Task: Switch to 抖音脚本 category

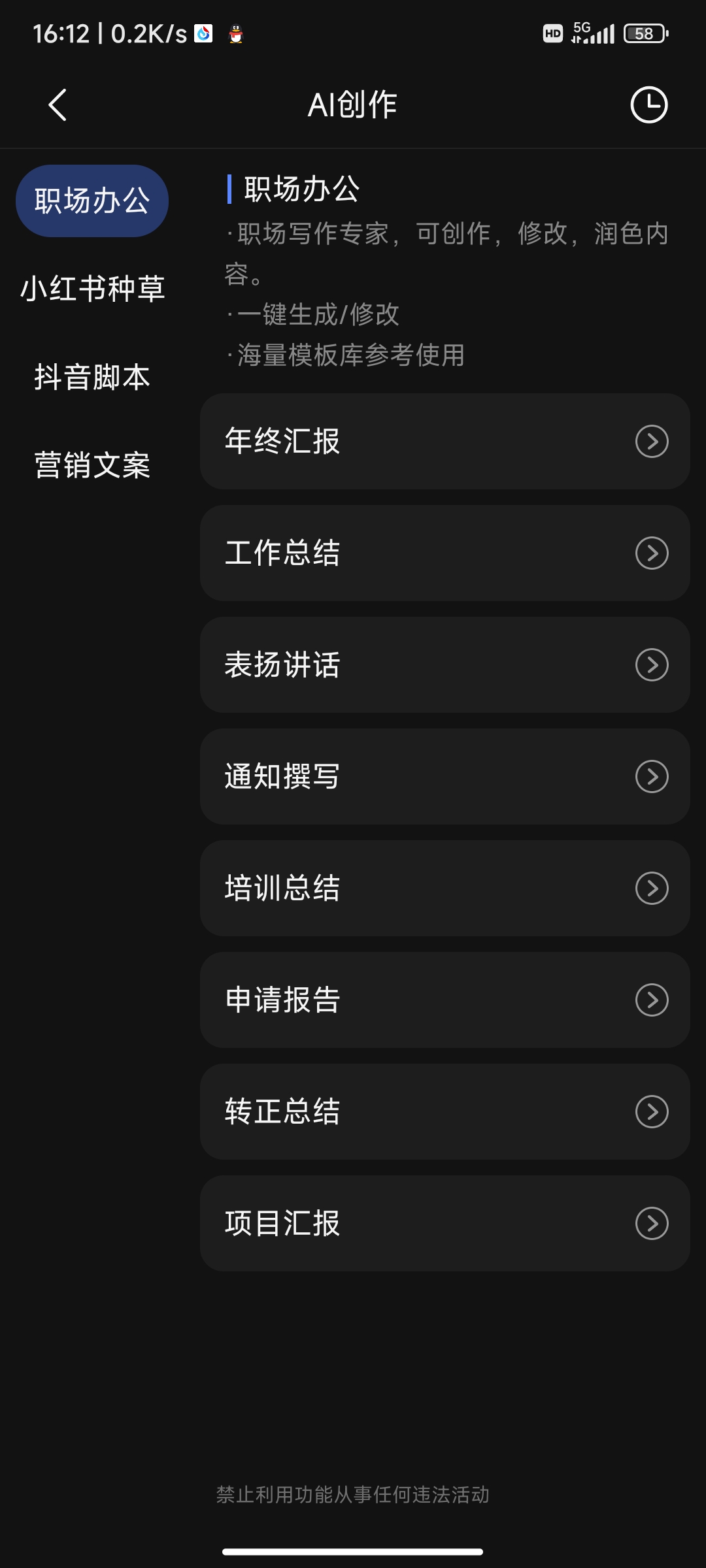Action: point(92,377)
